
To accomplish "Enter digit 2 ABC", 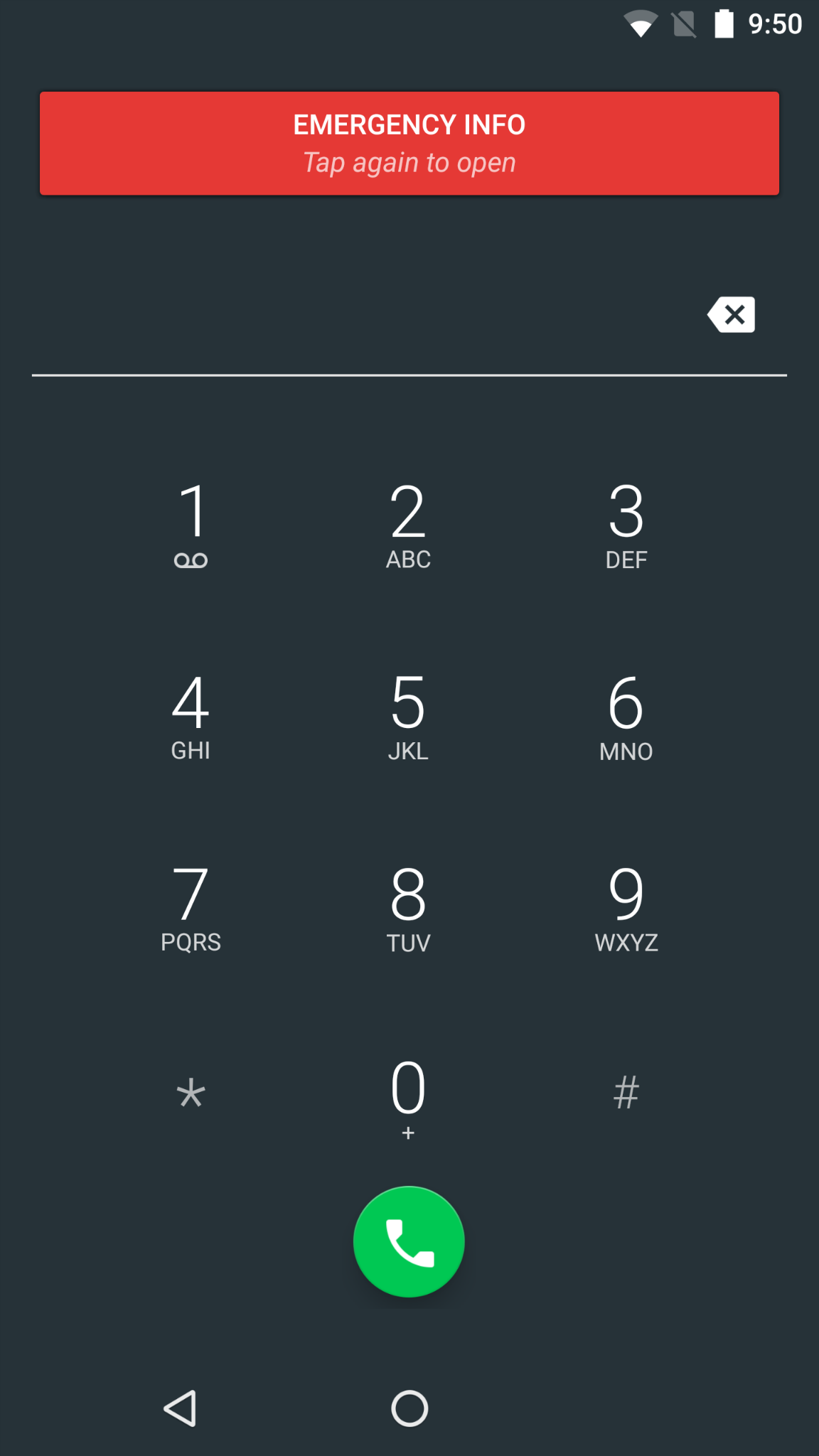I will click(x=408, y=525).
